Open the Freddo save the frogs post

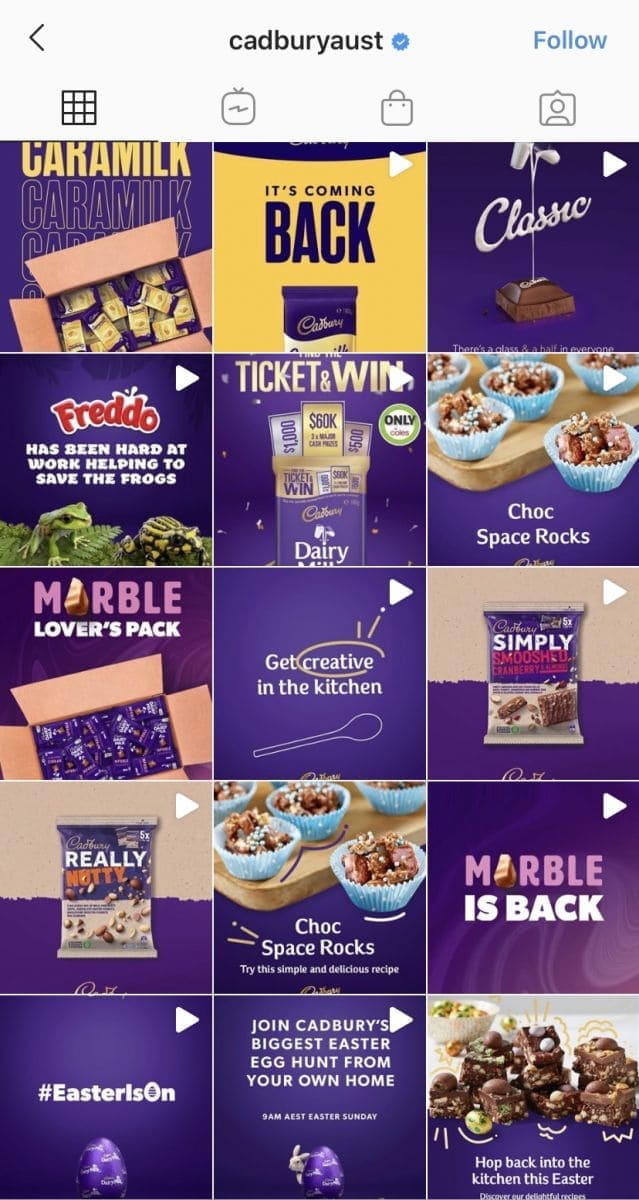click(106, 461)
